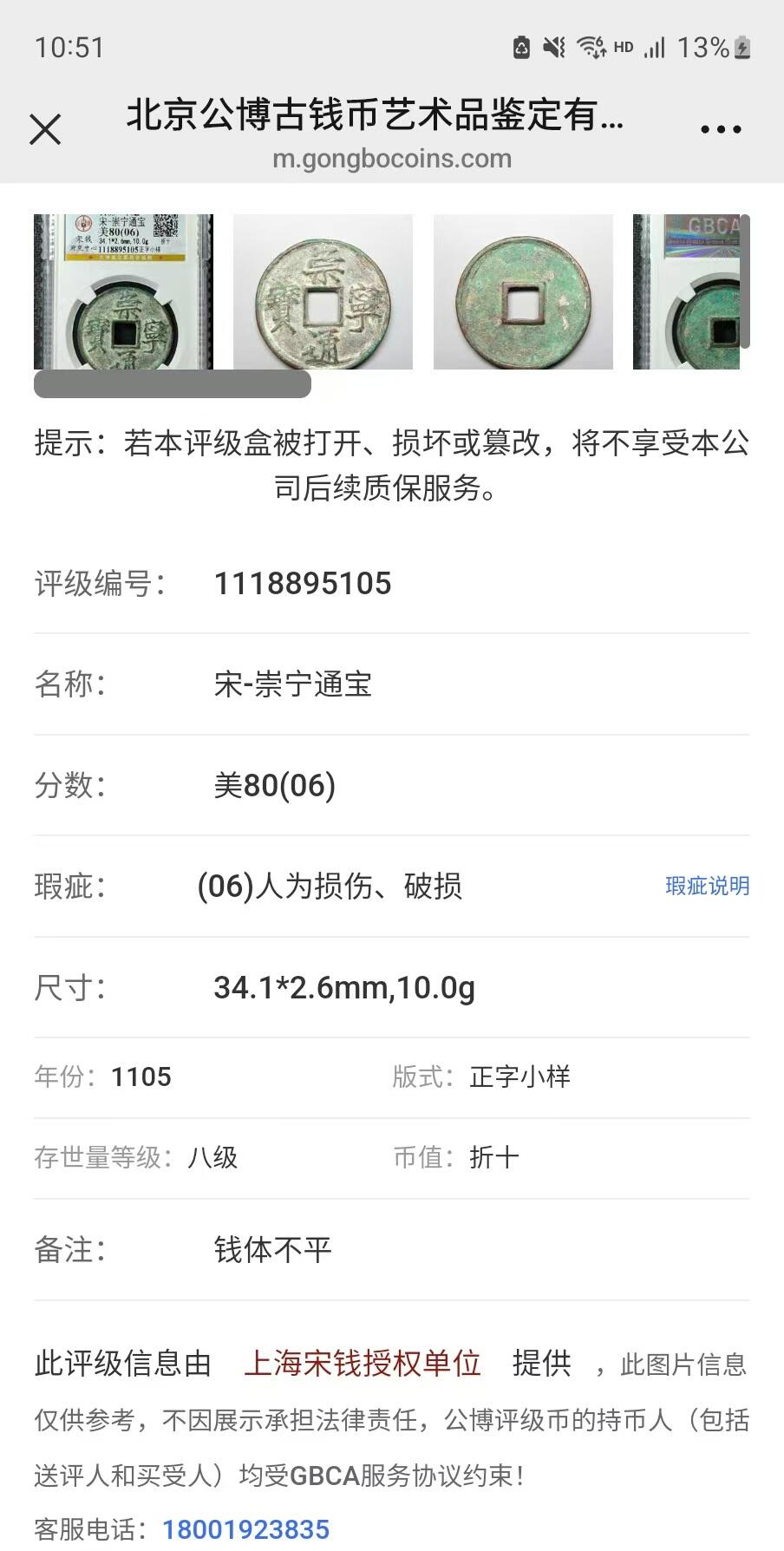The height and width of the screenshot is (1551, 784).
Task: Open the 瑕疵说明 flaw explanation link
Action: coord(706,887)
